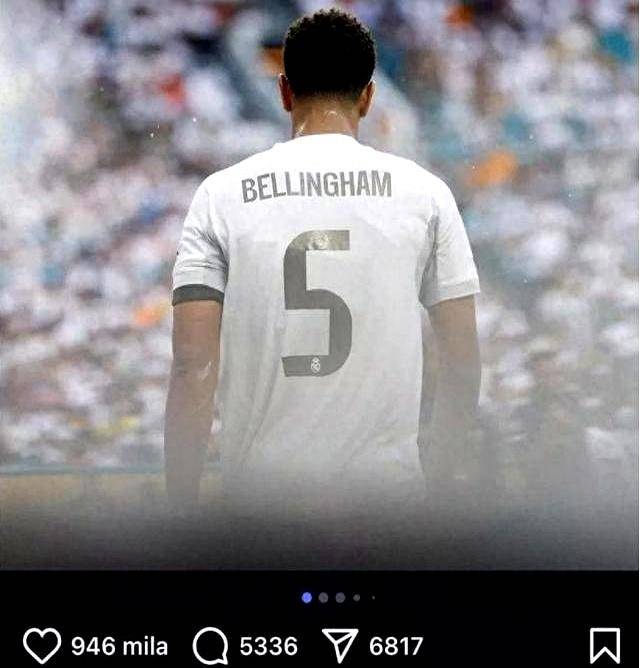Save the post with the bookmark icon
640x668 pixels.
coord(604,646)
